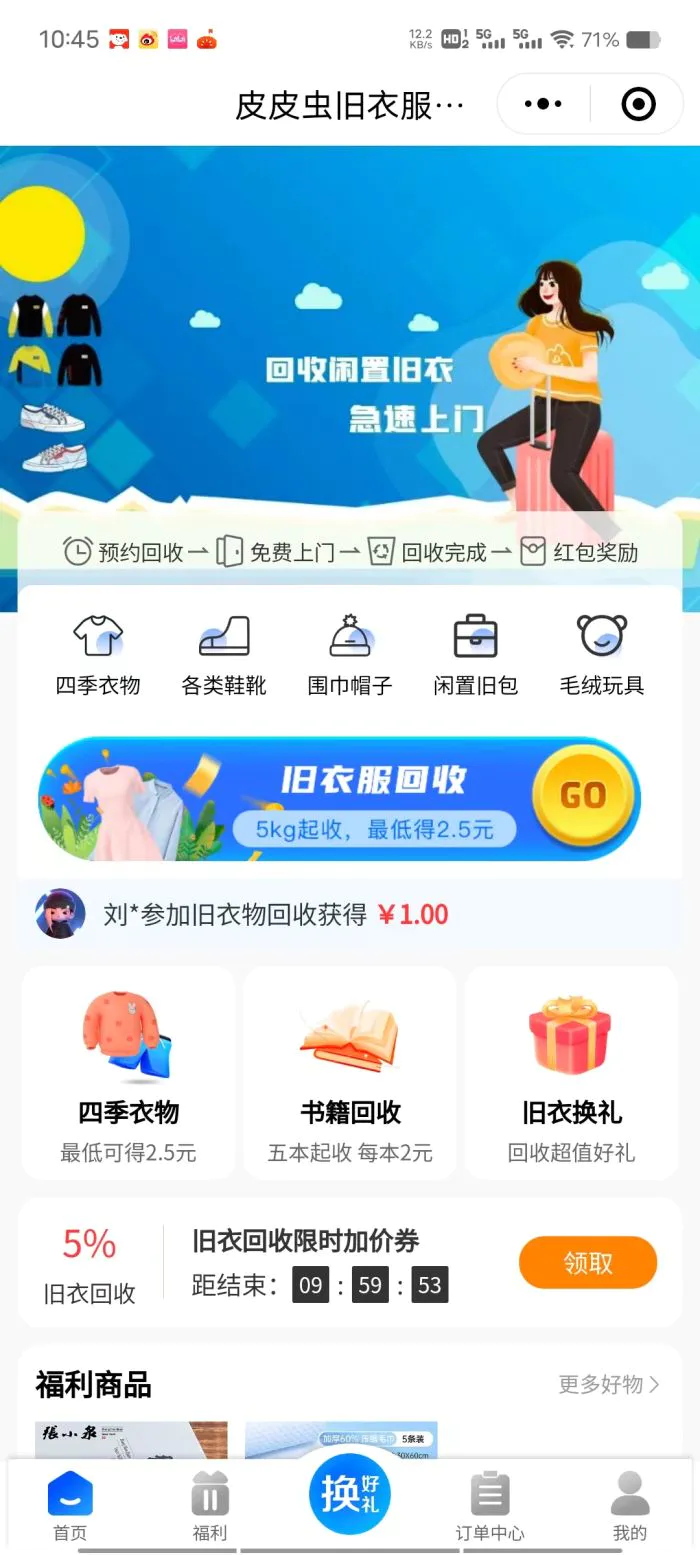700x1555 pixels.
Task: Open the 旧衣换礼 card
Action: [x=571, y=1073]
